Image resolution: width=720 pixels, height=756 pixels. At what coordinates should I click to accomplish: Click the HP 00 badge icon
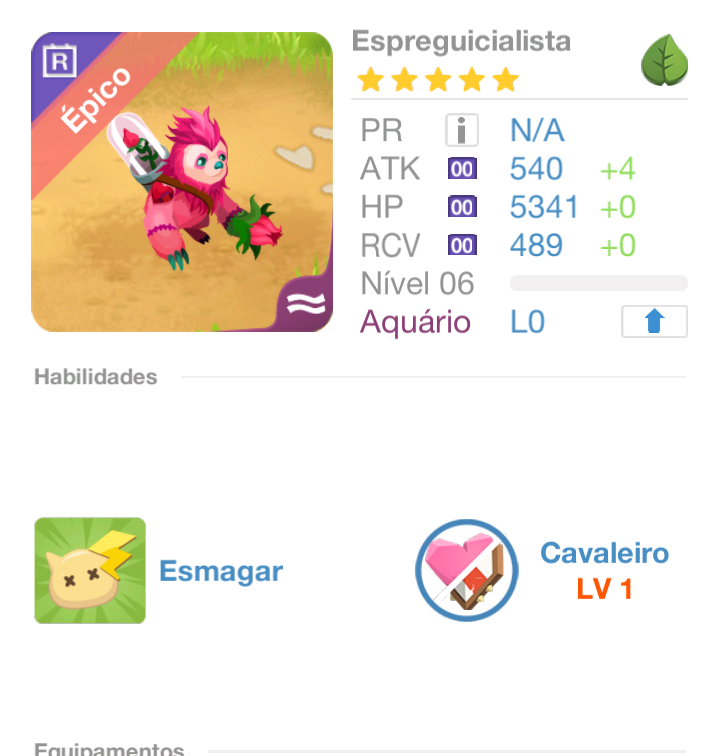pyautogui.click(x=462, y=206)
